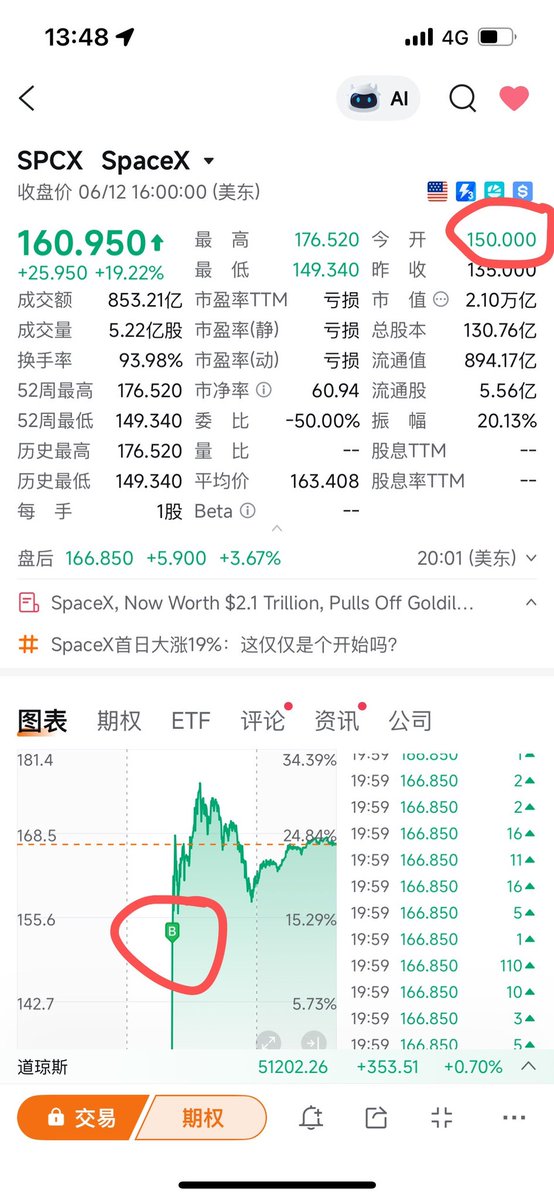Switch to the 期权 tab
Image resolution: width=554 pixels, height=1200 pixels.
[x=119, y=720]
